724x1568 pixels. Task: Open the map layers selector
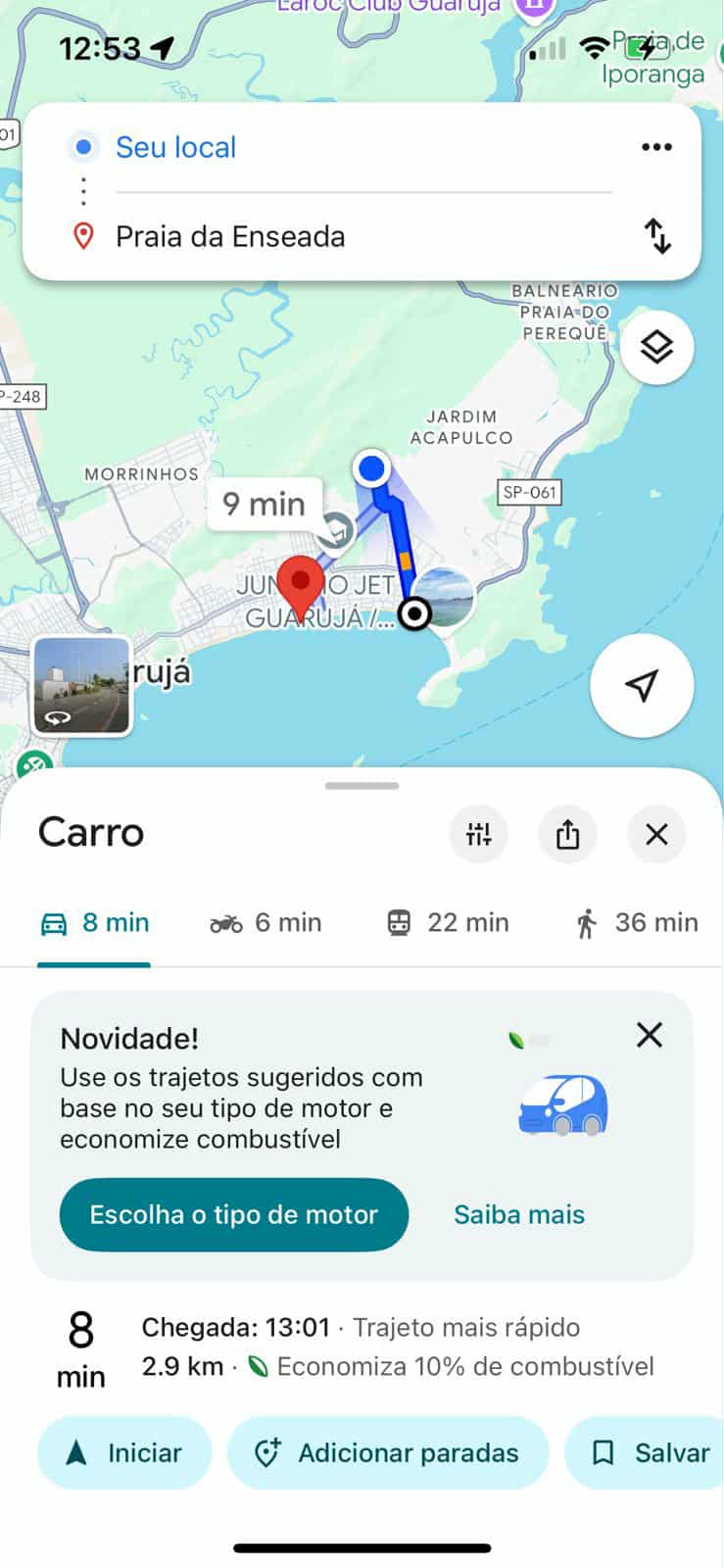[656, 347]
